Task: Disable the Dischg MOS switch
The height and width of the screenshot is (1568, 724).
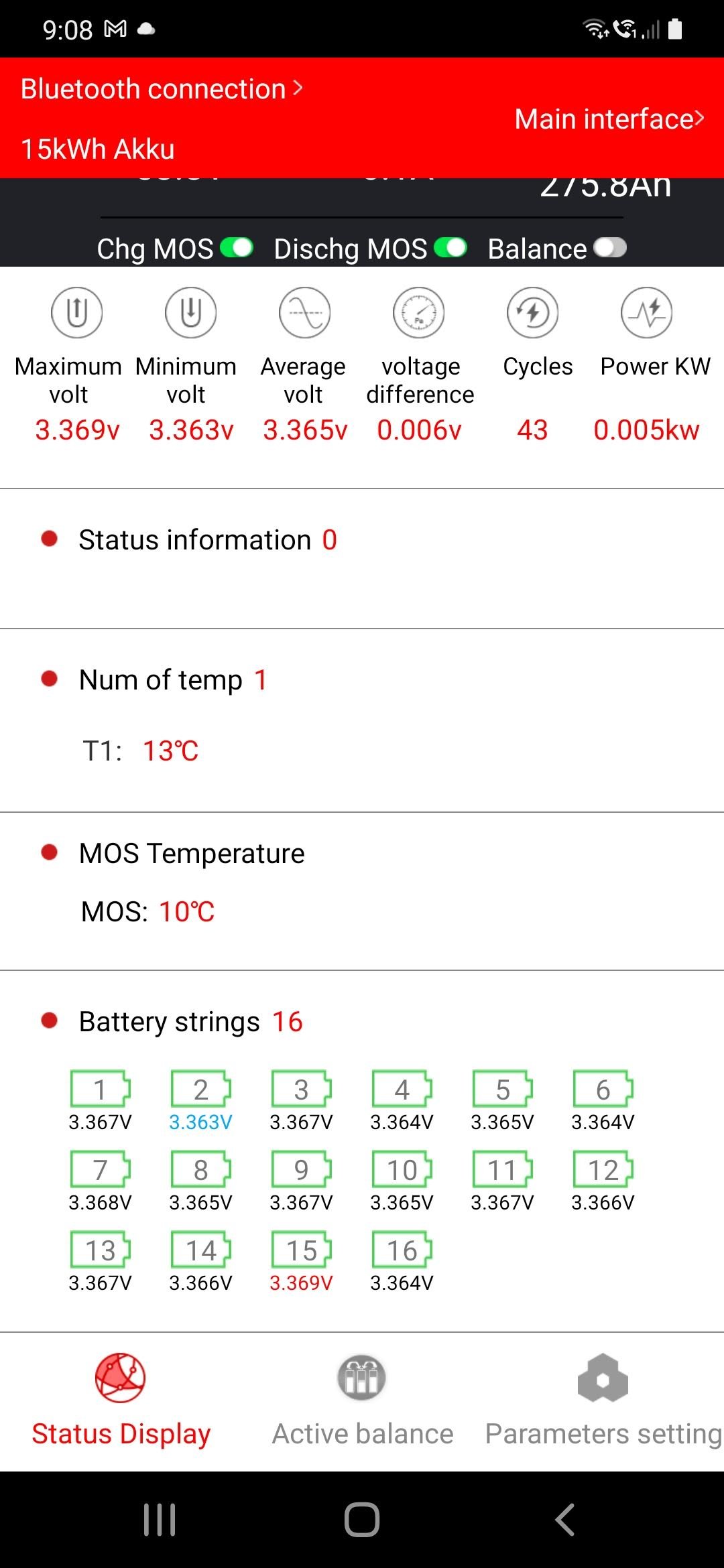Action: [x=450, y=248]
